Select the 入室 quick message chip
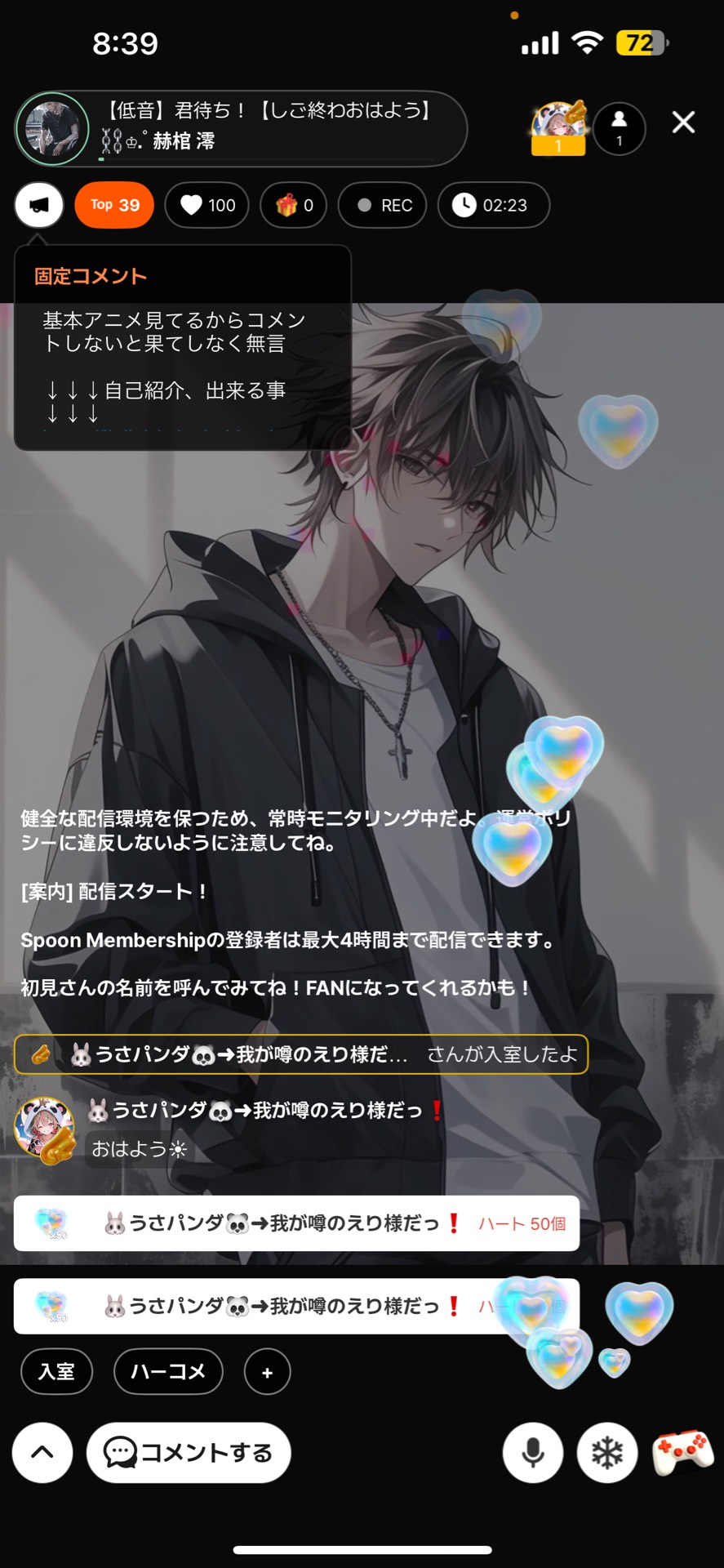This screenshot has height=1568, width=724. (x=56, y=1371)
